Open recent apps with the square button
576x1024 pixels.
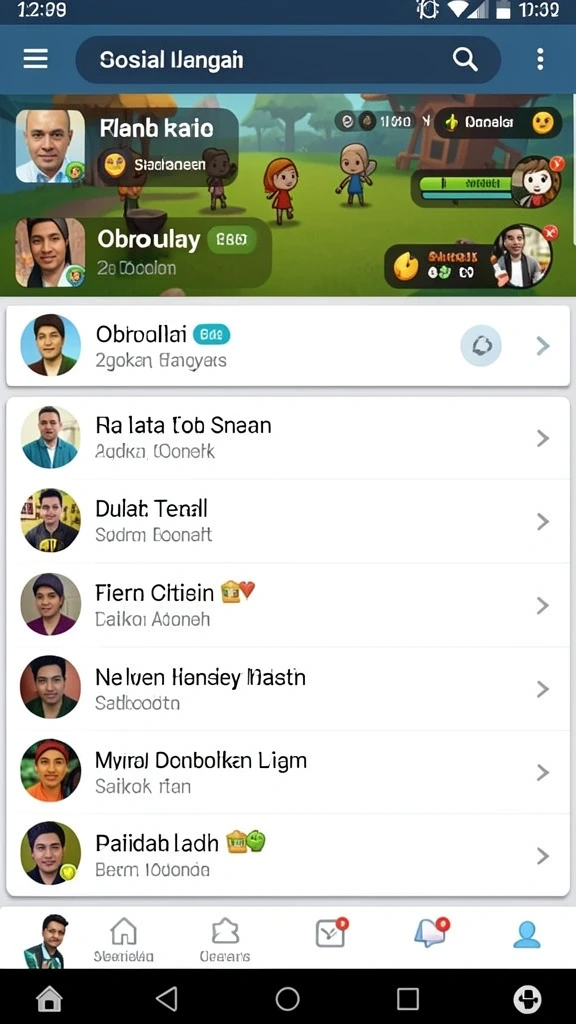click(408, 998)
